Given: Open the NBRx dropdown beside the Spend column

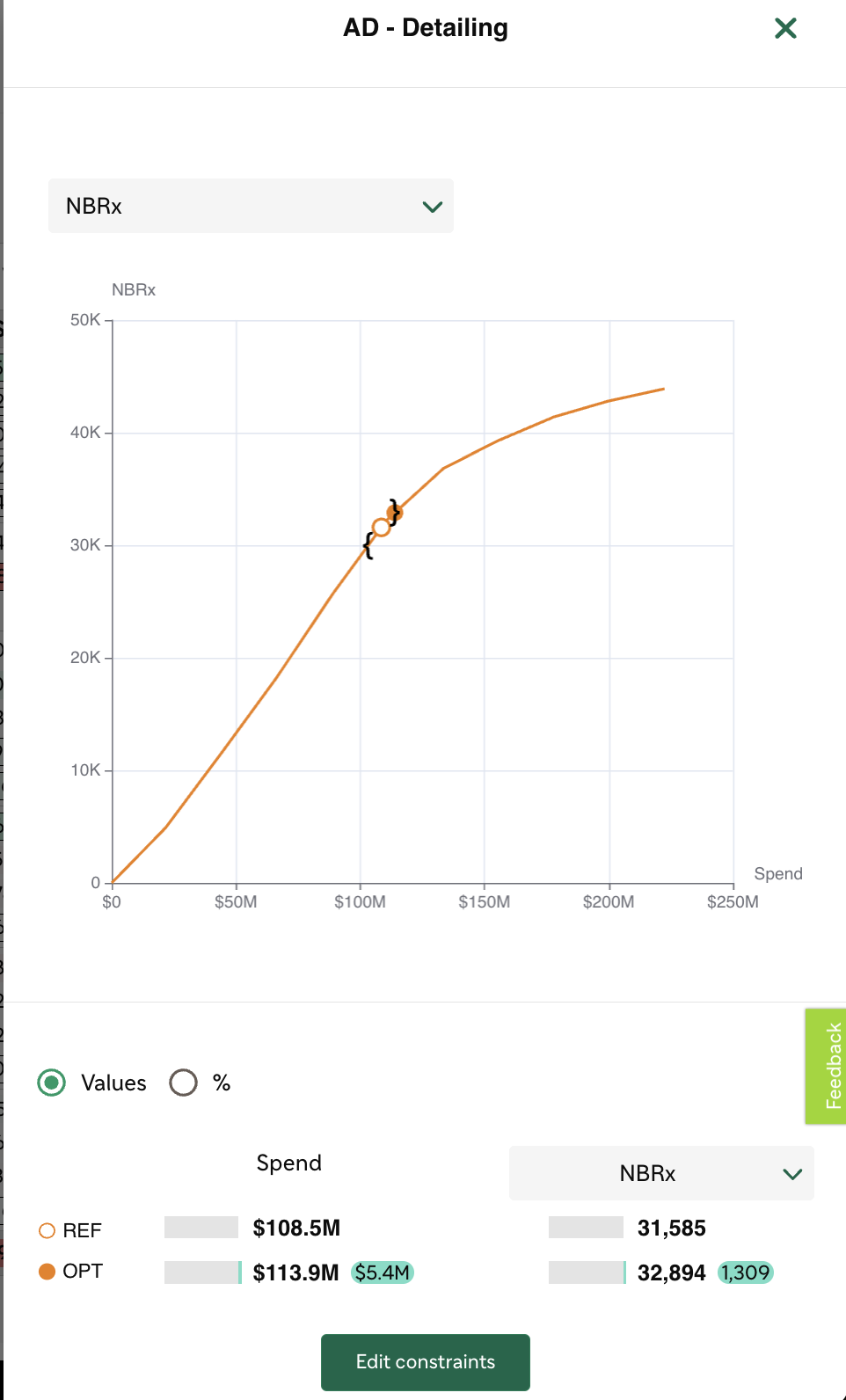Looking at the screenshot, I should pos(661,1173).
